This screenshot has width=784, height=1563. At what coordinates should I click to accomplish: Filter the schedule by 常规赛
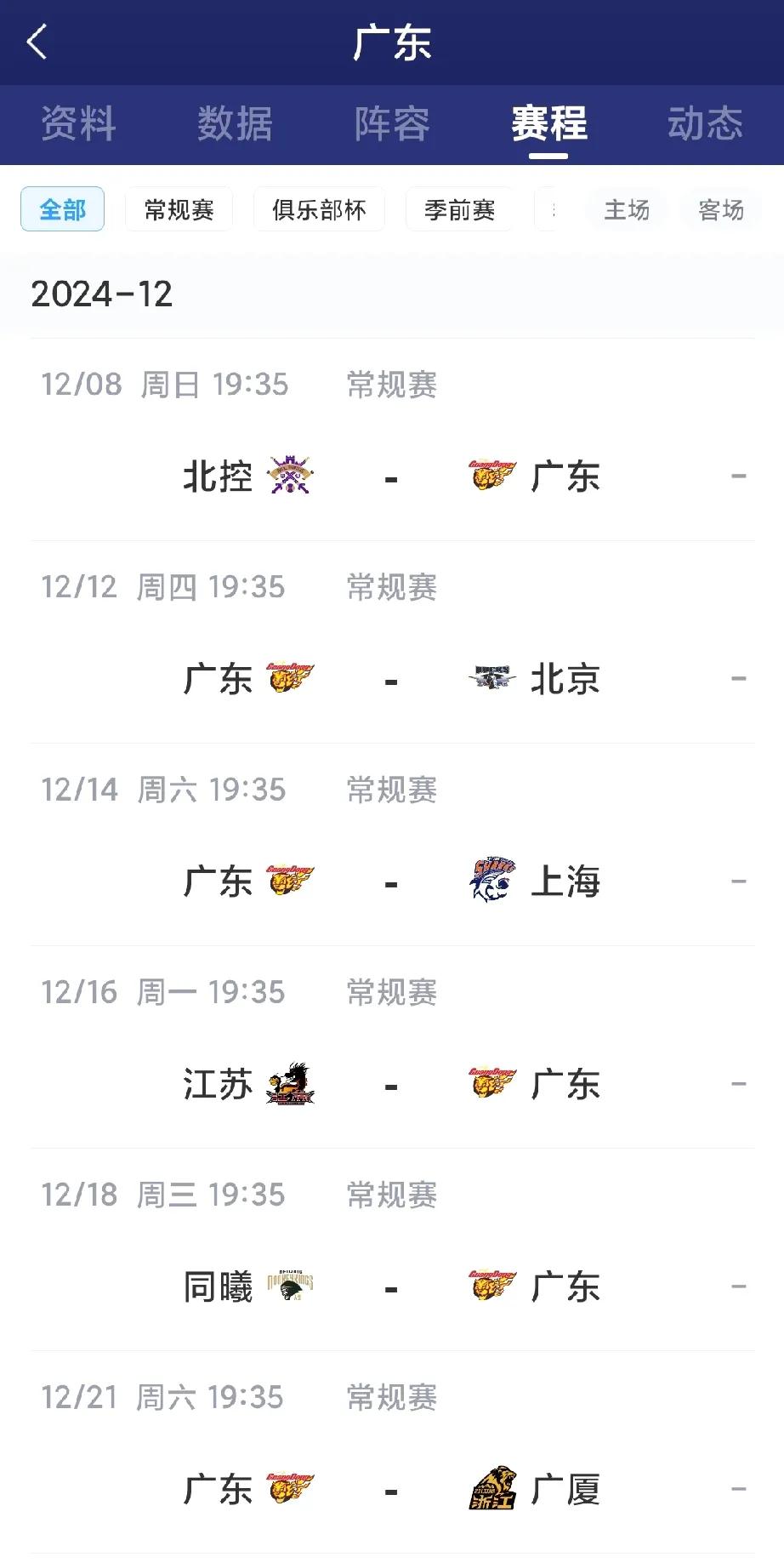(179, 209)
